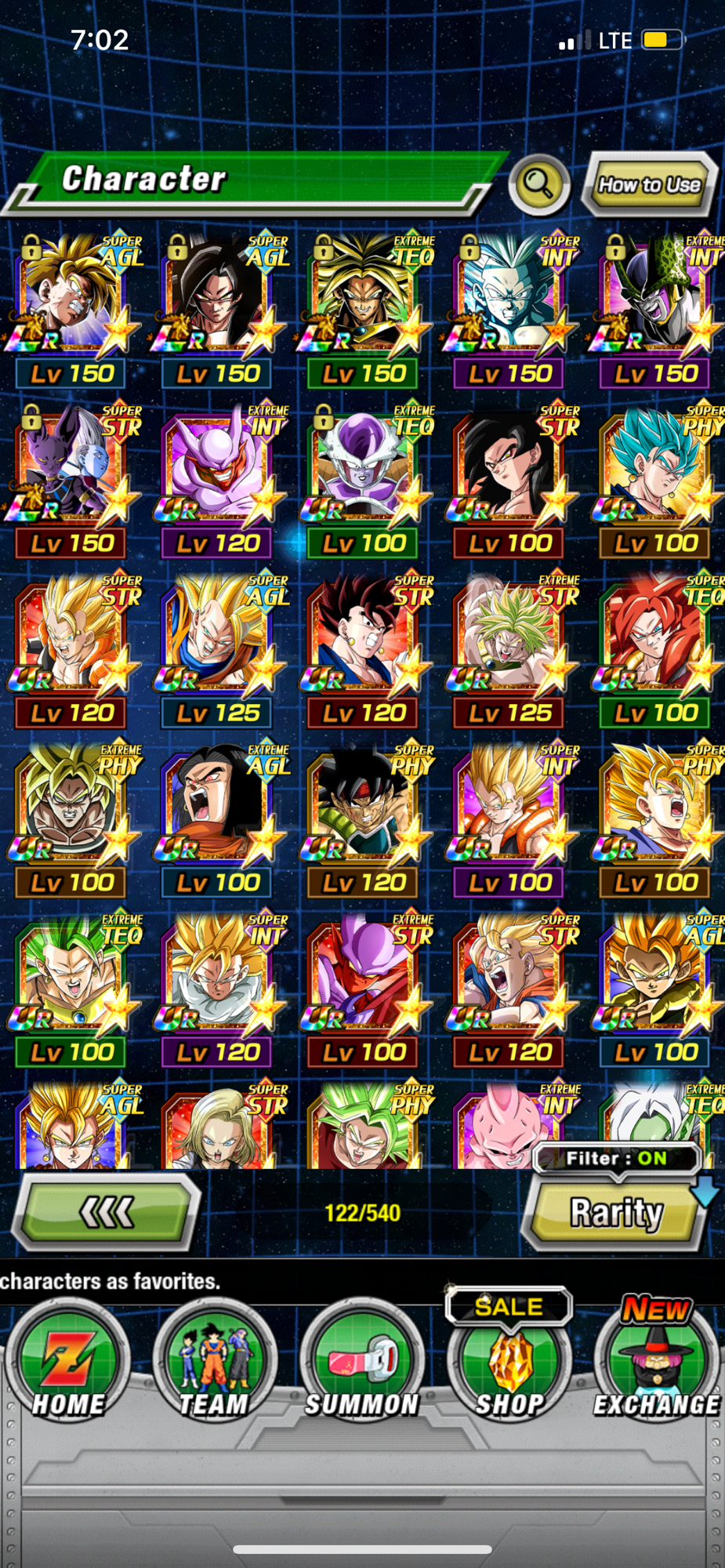Open the How to Use guide
Viewport: 725px width, 1568px height.
point(649,184)
